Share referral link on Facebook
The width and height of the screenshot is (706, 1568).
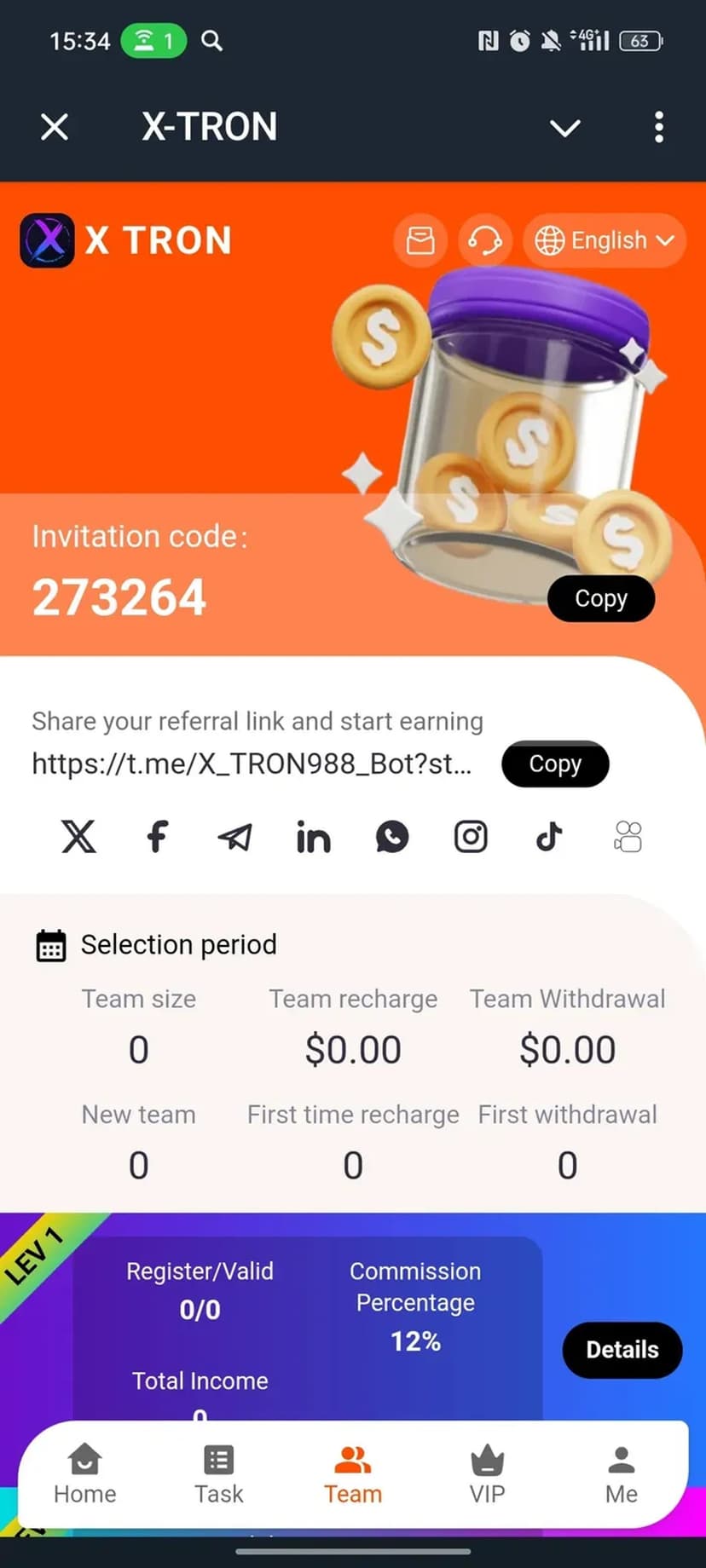click(157, 837)
